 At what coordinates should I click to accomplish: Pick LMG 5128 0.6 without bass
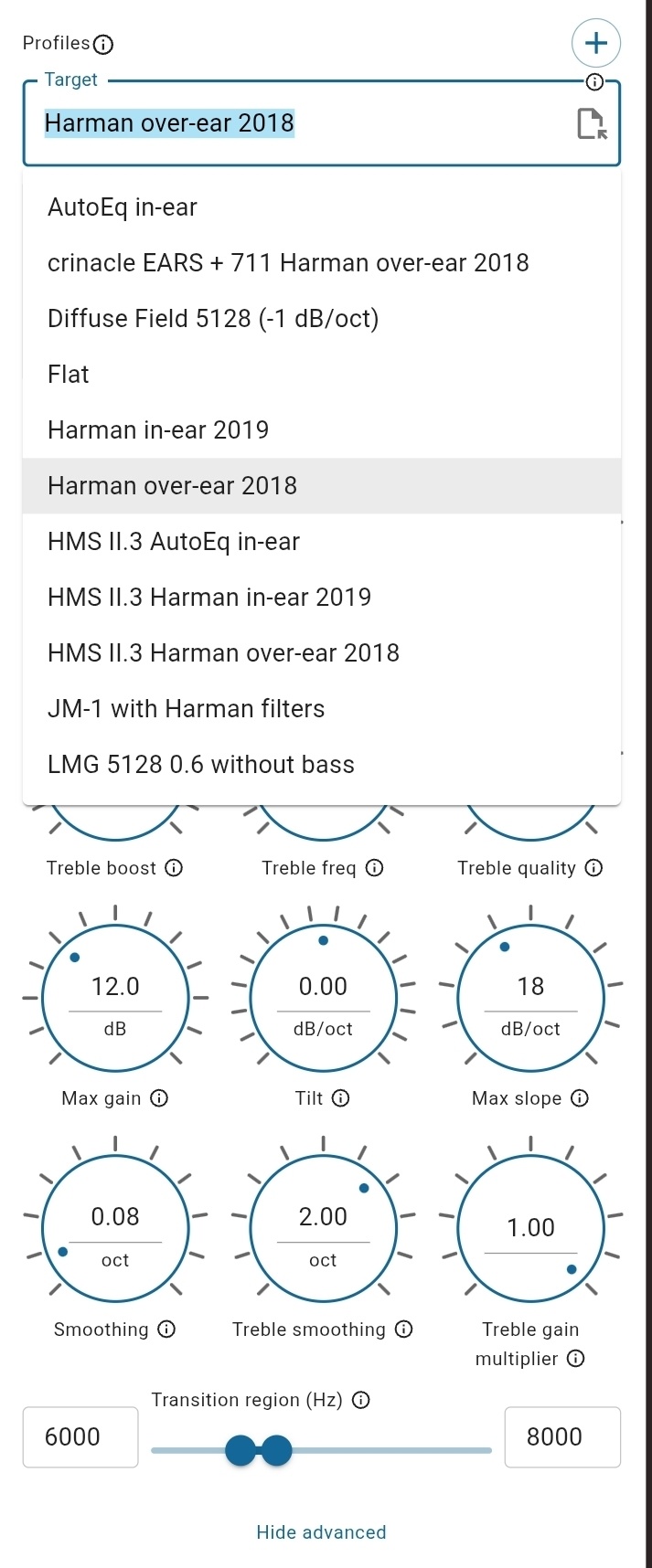pos(201,765)
